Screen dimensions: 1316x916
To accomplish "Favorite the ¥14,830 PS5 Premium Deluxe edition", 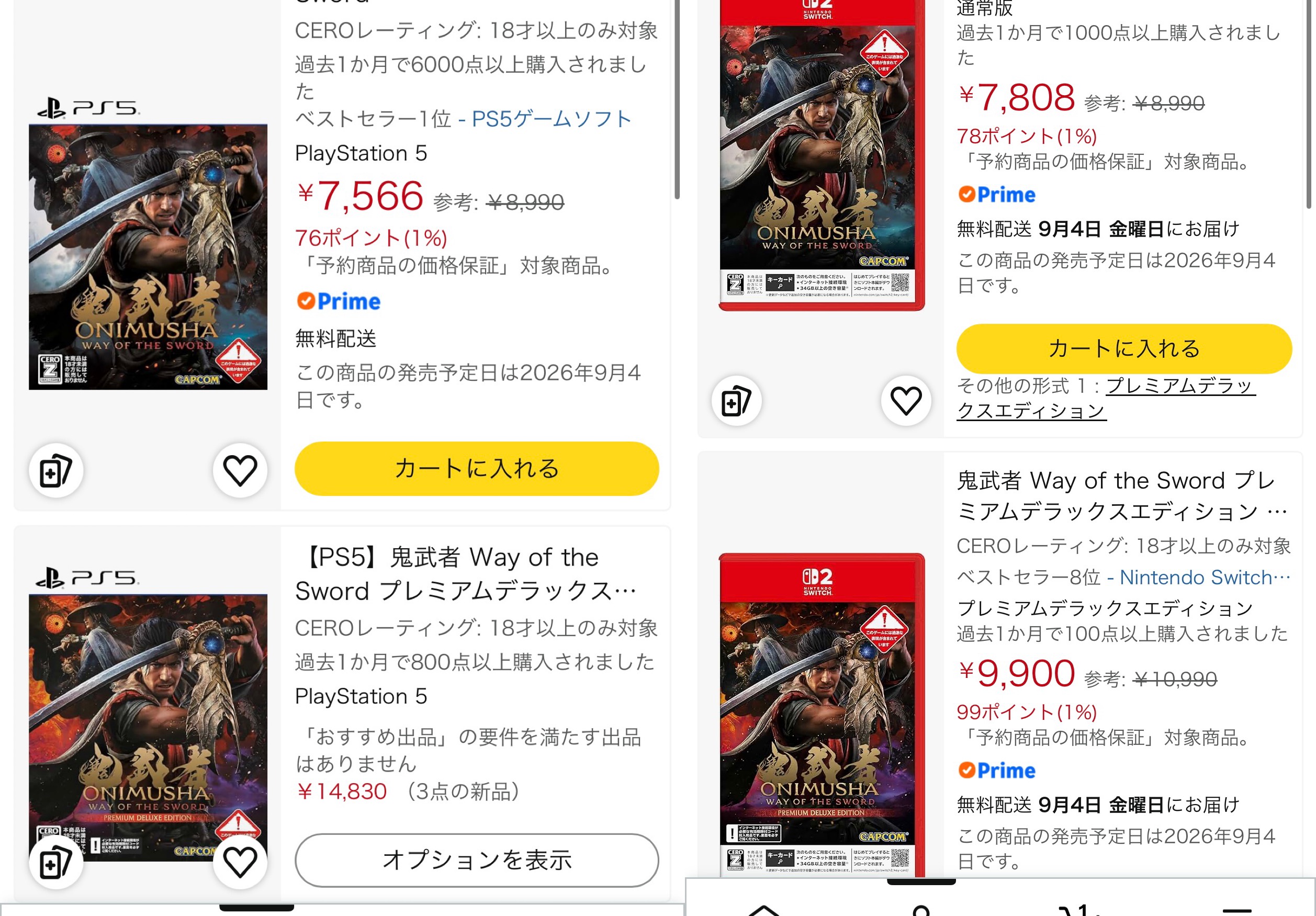I will [240, 862].
